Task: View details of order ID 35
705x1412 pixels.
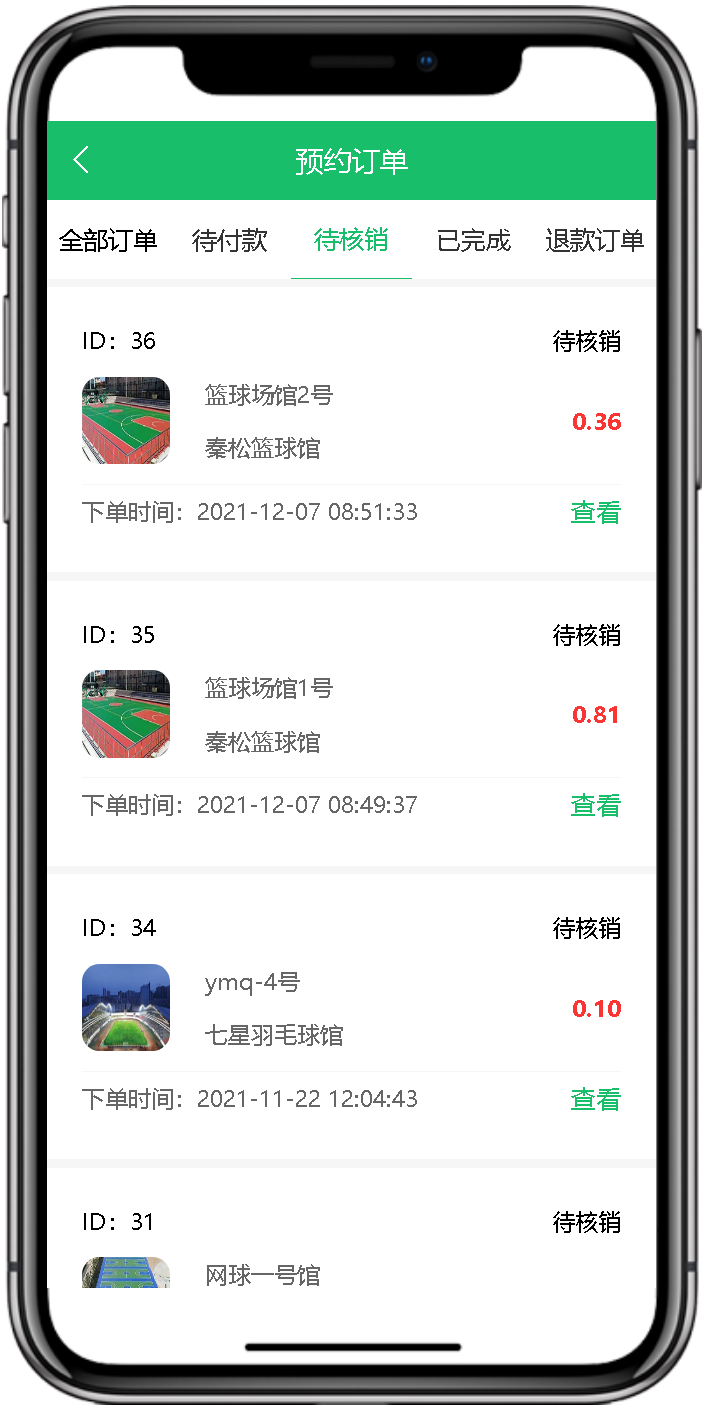Action: (x=595, y=806)
